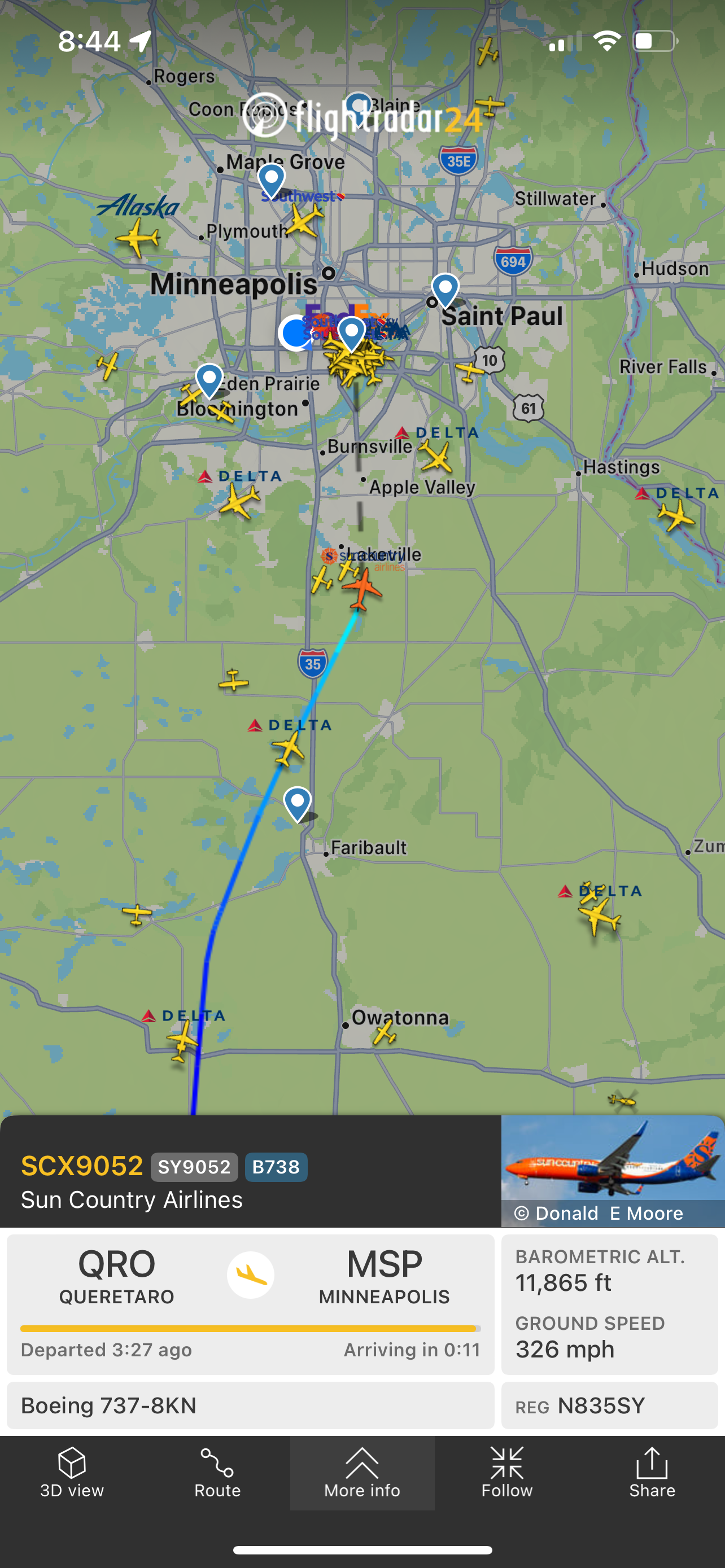
Task: Expand More info panel
Action: 362,1472
